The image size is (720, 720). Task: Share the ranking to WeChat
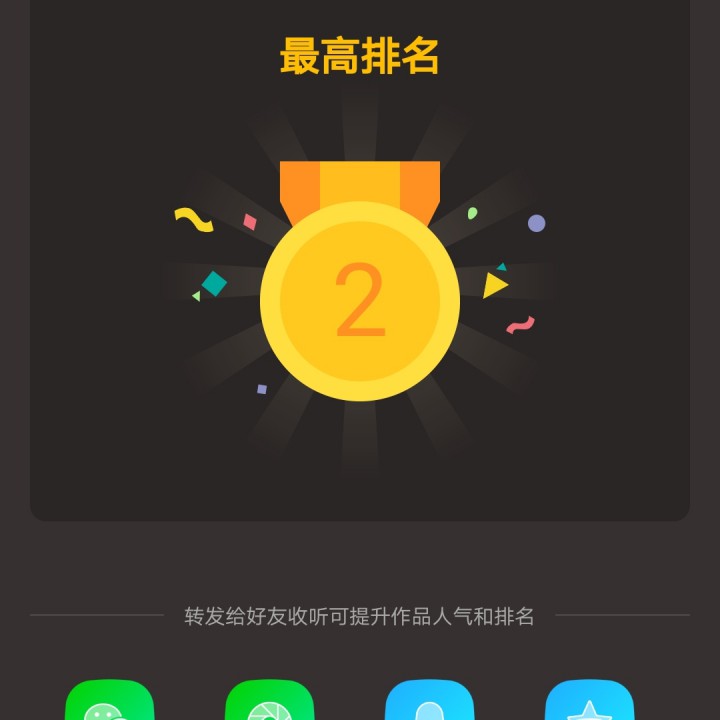(x=109, y=703)
